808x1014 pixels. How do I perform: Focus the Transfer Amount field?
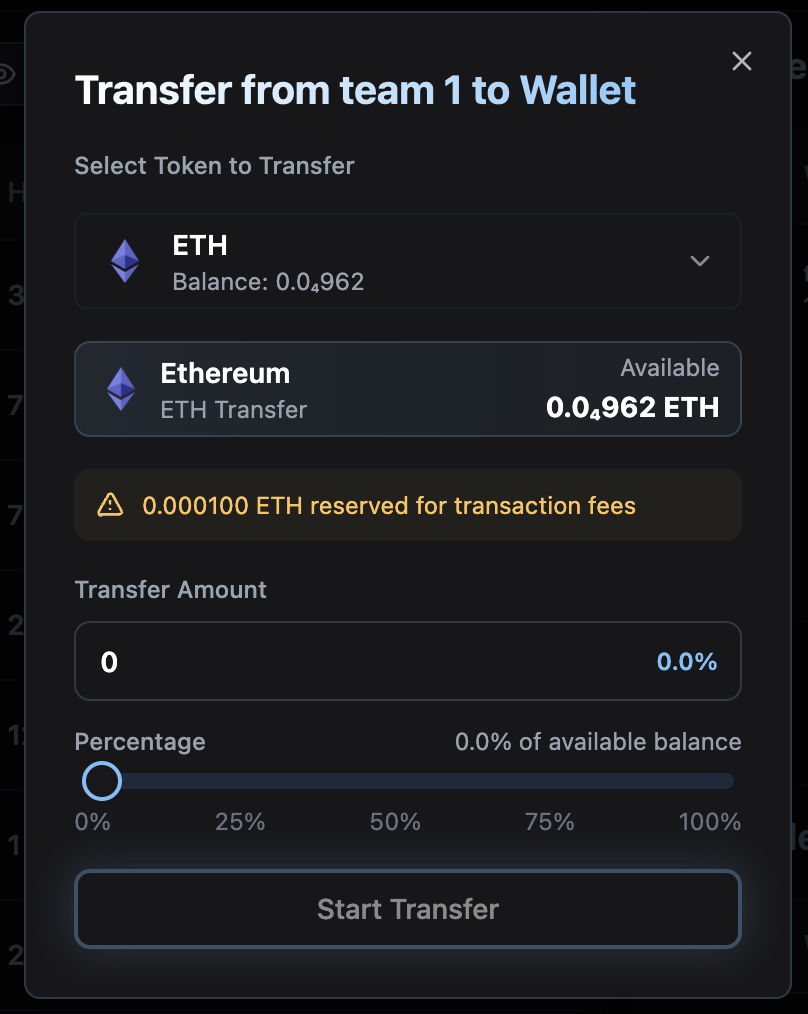(x=370, y=662)
